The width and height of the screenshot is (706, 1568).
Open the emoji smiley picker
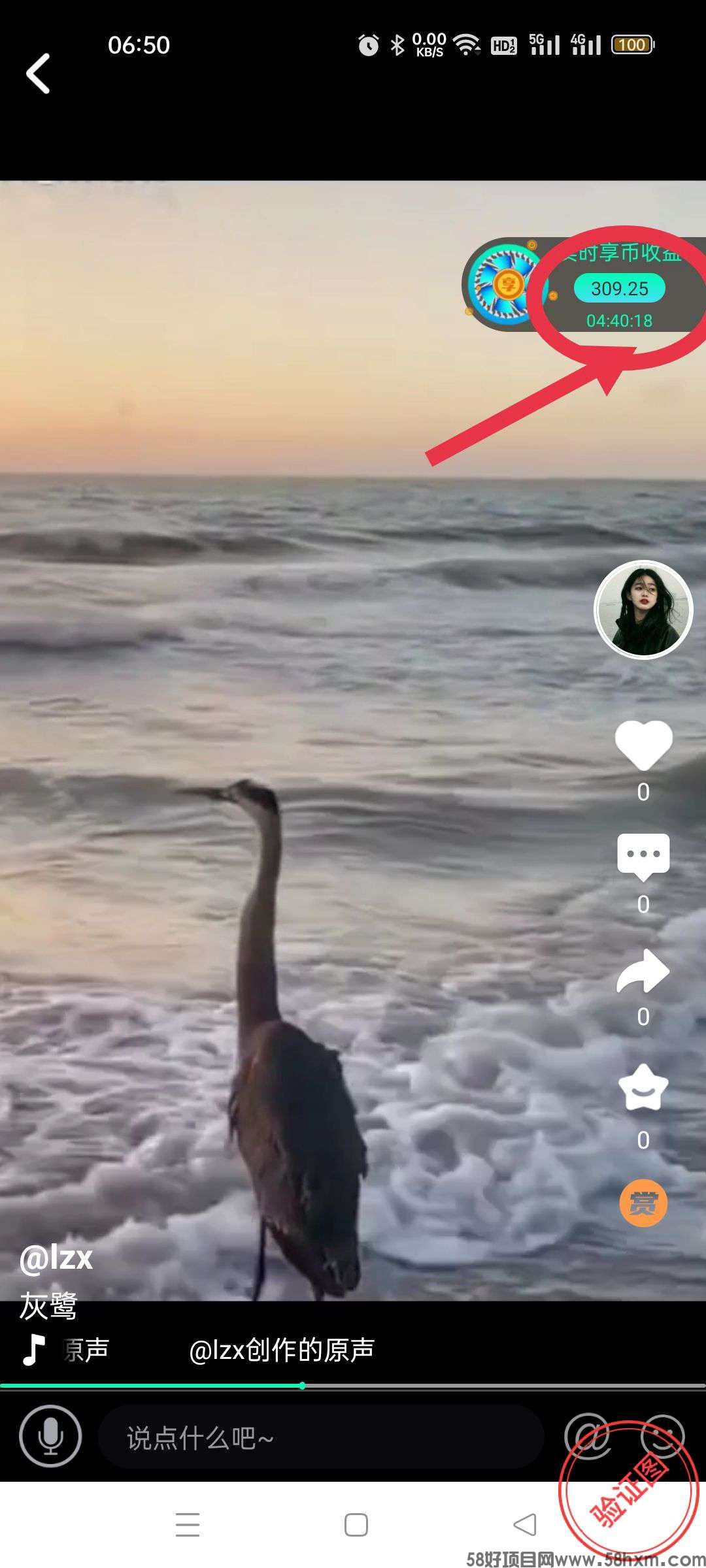coord(663,1436)
